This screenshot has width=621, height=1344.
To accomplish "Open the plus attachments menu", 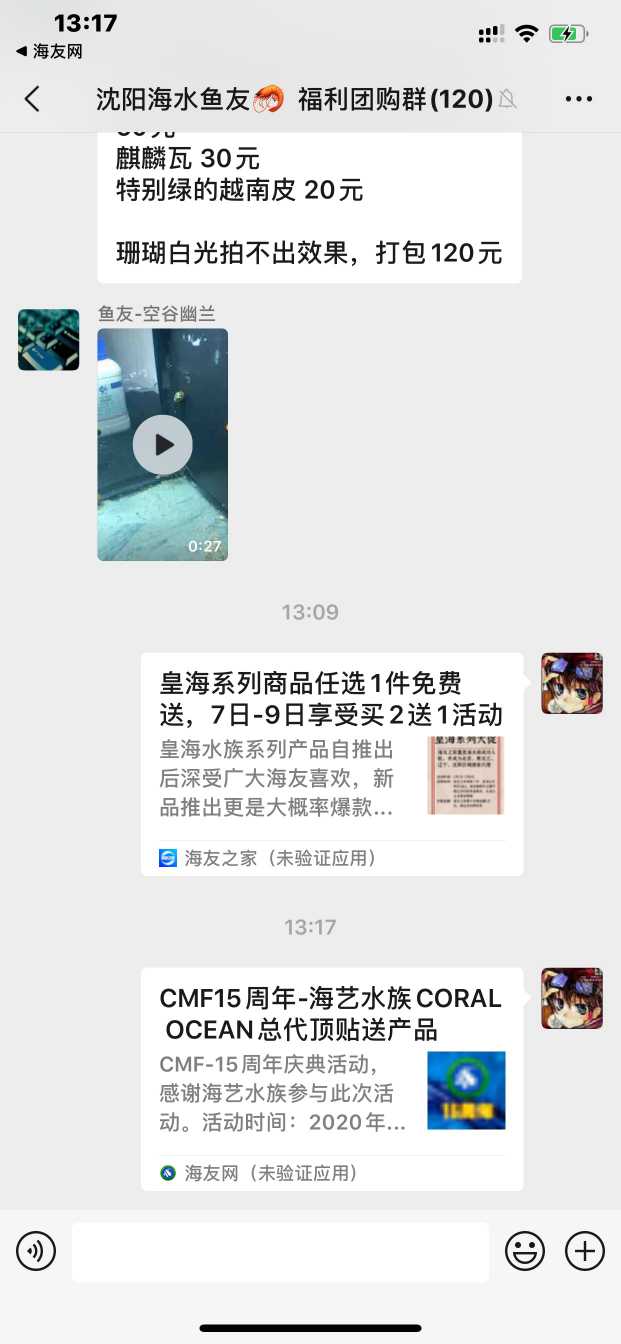I will tap(585, 1251).
